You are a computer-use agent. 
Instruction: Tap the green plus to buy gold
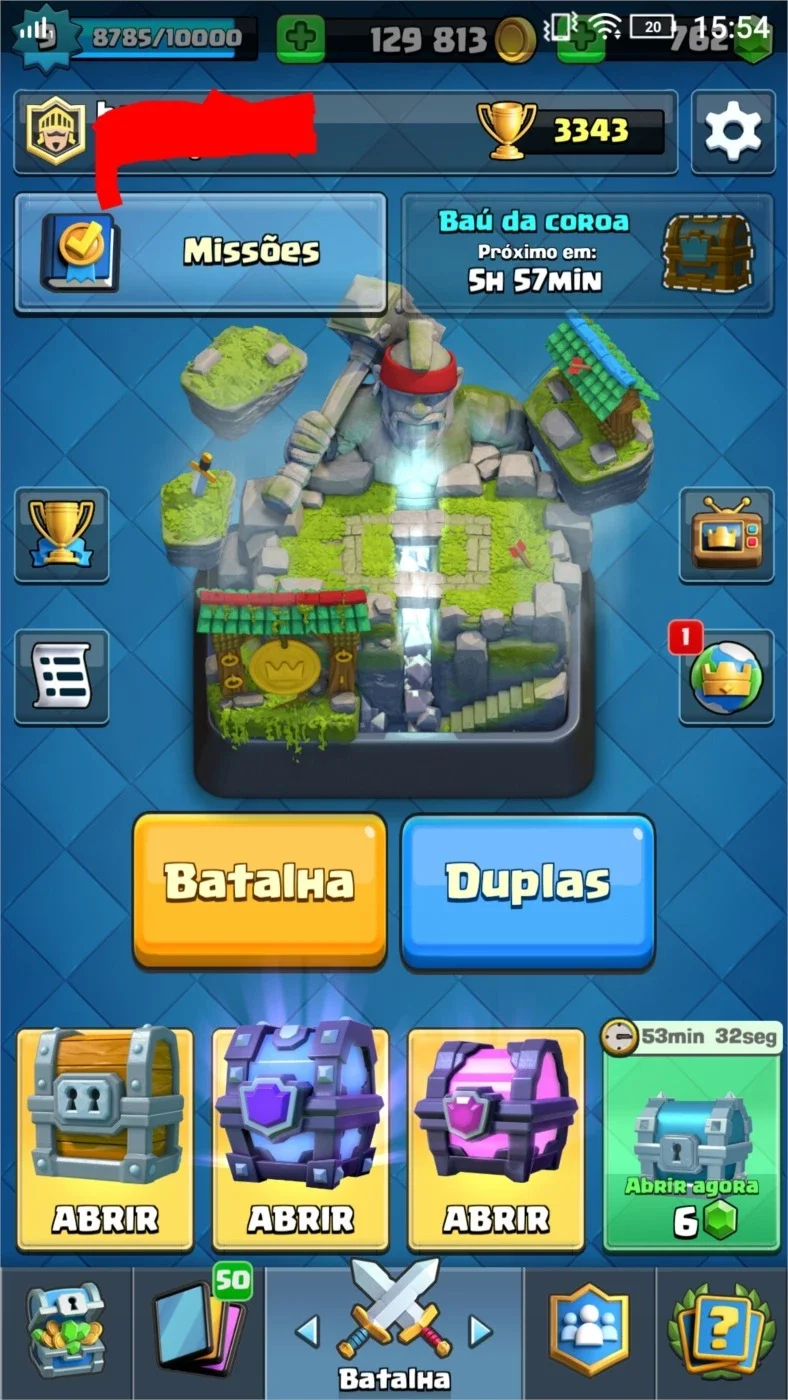click(300, 39)
